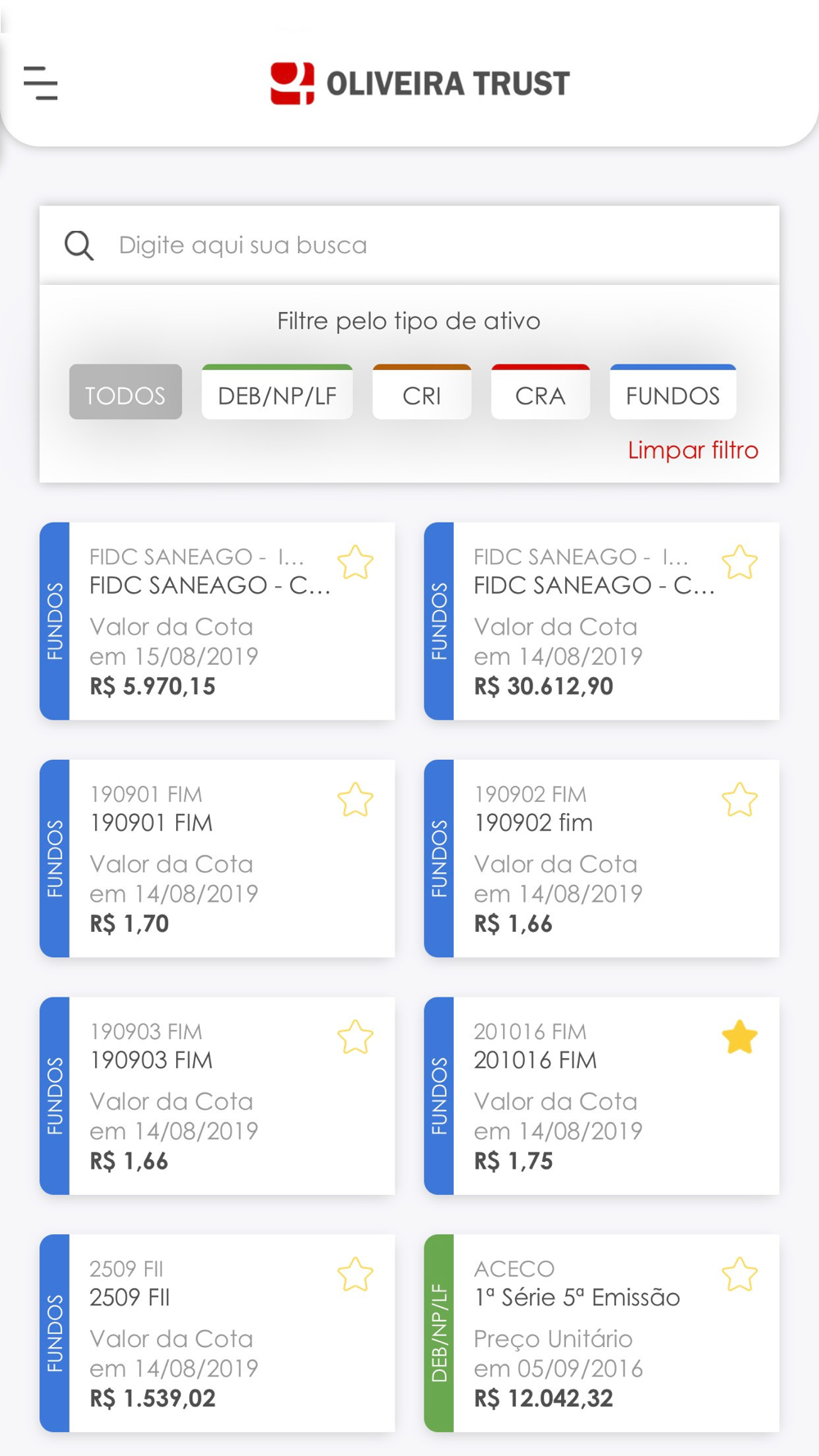Favorite the ACECO 1ª Série 5ª Emissão
This screenshot has height=1456, width=819.
pyautogui.click(x=740, y=1275)
